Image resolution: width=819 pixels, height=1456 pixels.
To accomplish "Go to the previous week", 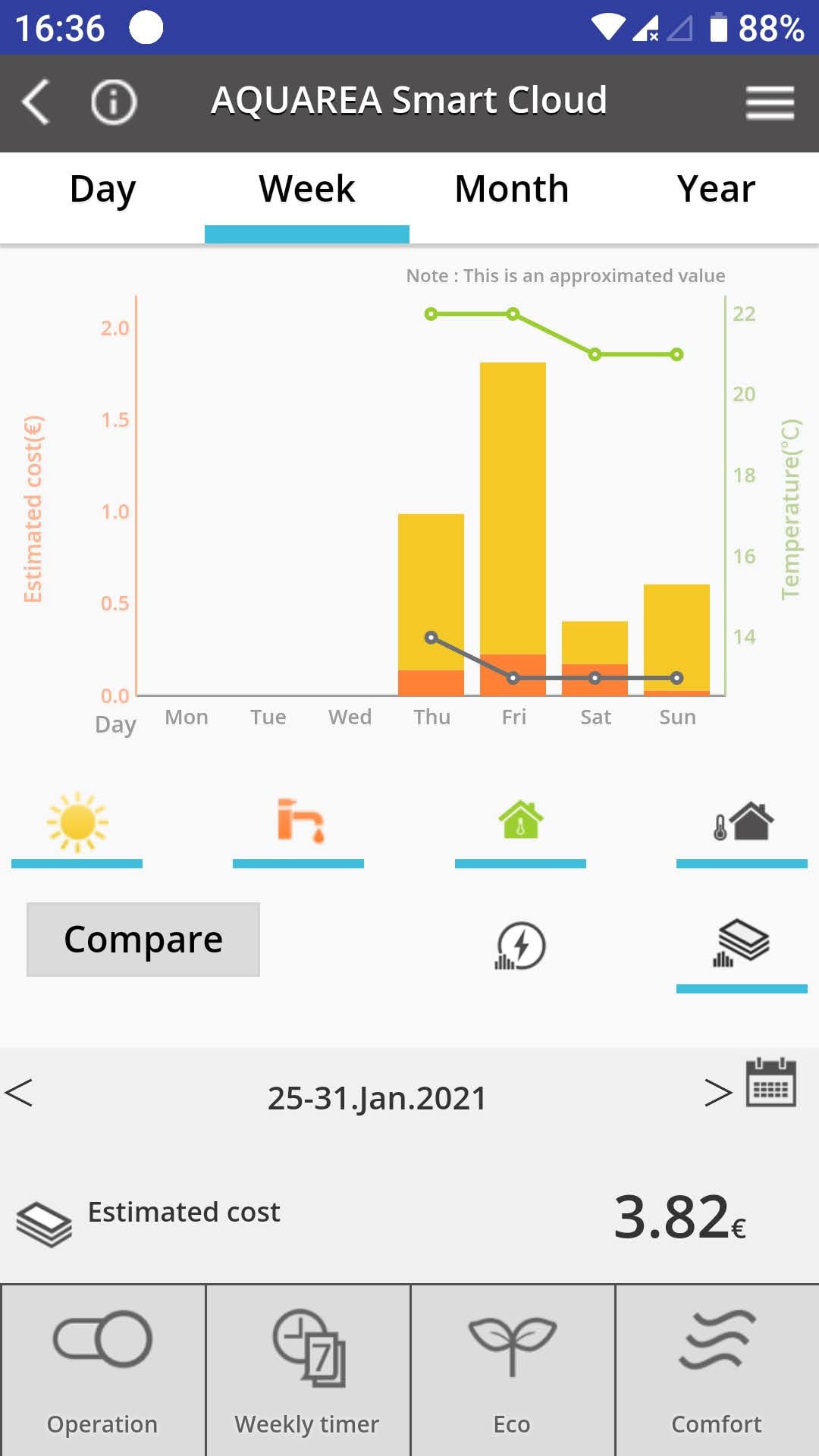I will click(19, 1093).
